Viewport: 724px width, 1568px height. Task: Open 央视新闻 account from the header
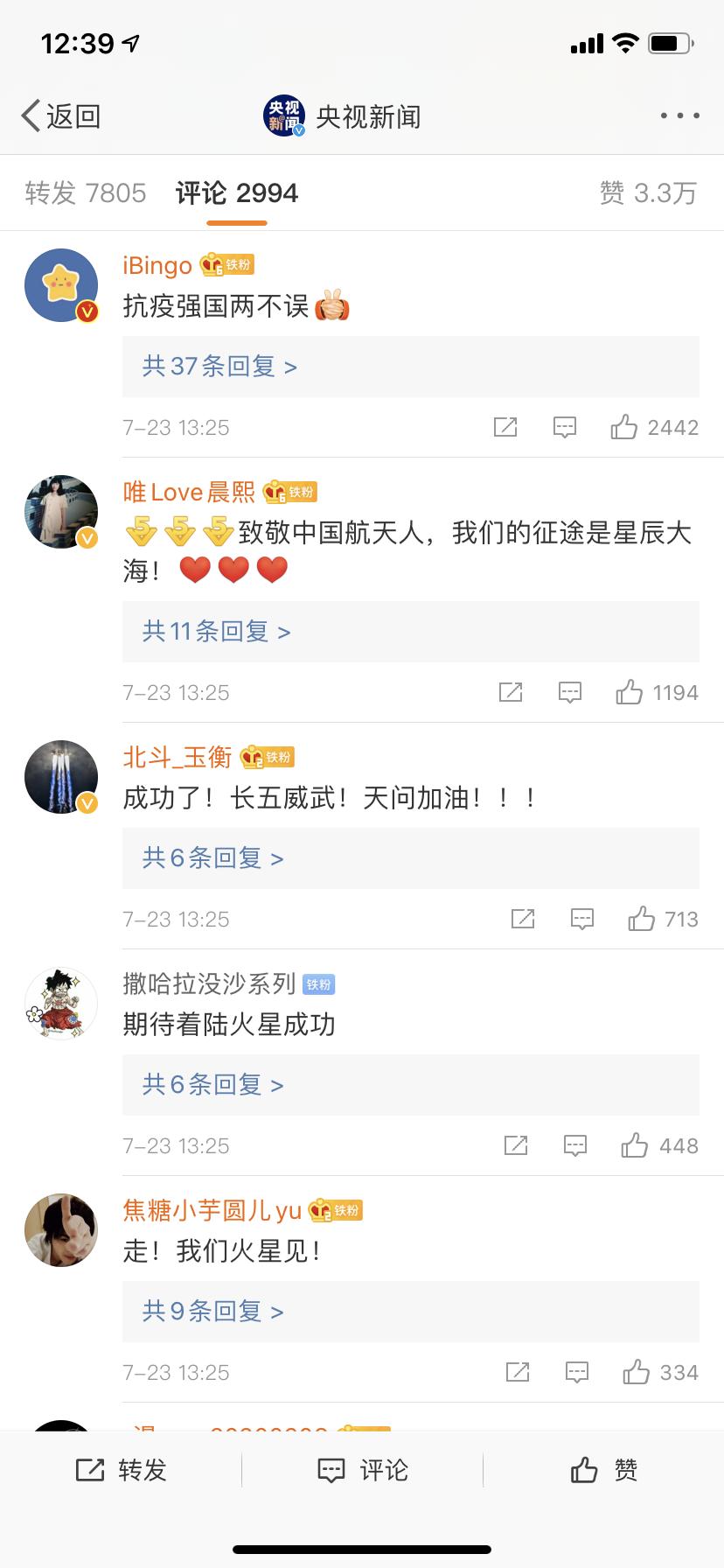(343, 115)
